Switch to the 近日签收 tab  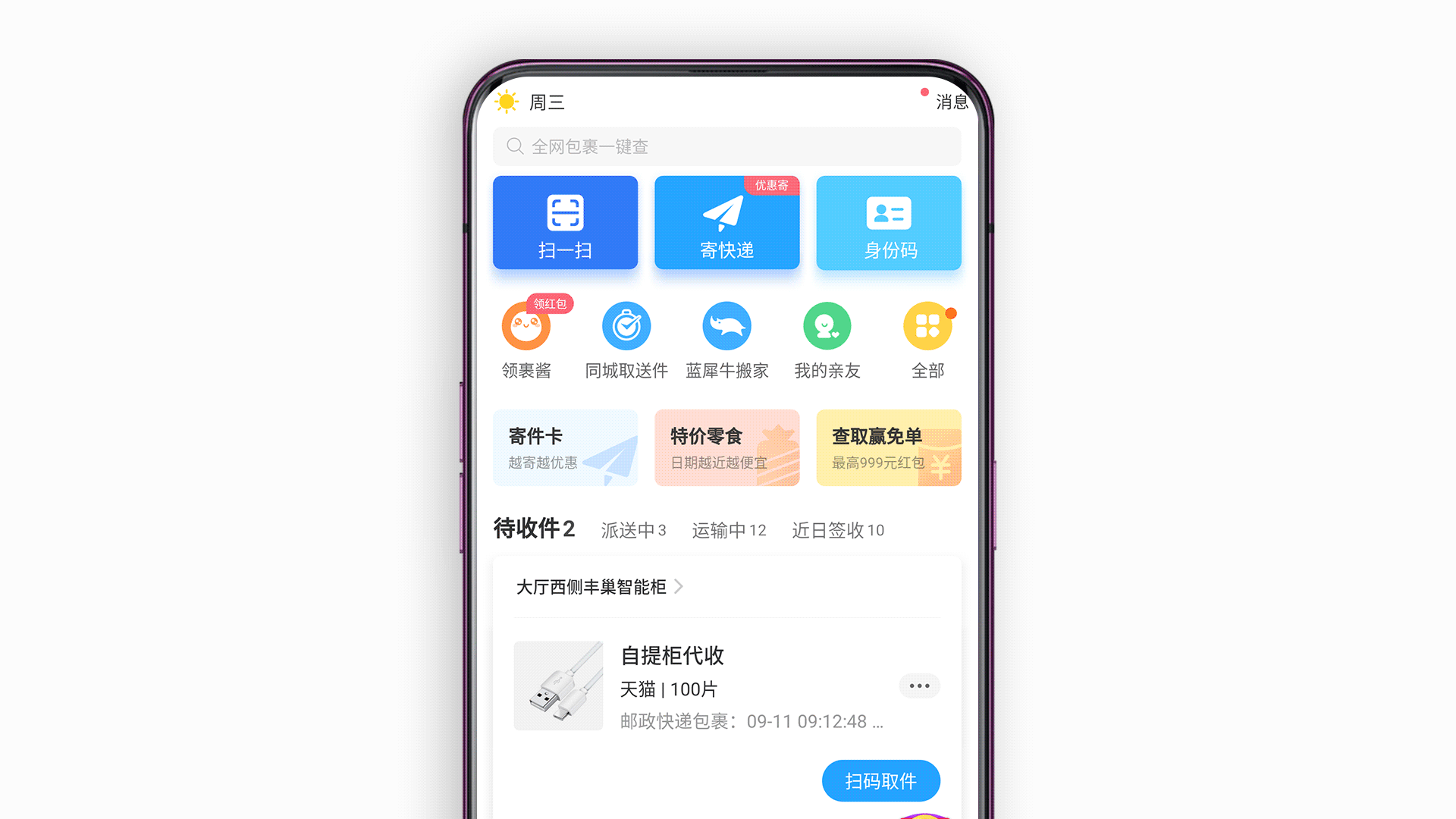(838, 530)
